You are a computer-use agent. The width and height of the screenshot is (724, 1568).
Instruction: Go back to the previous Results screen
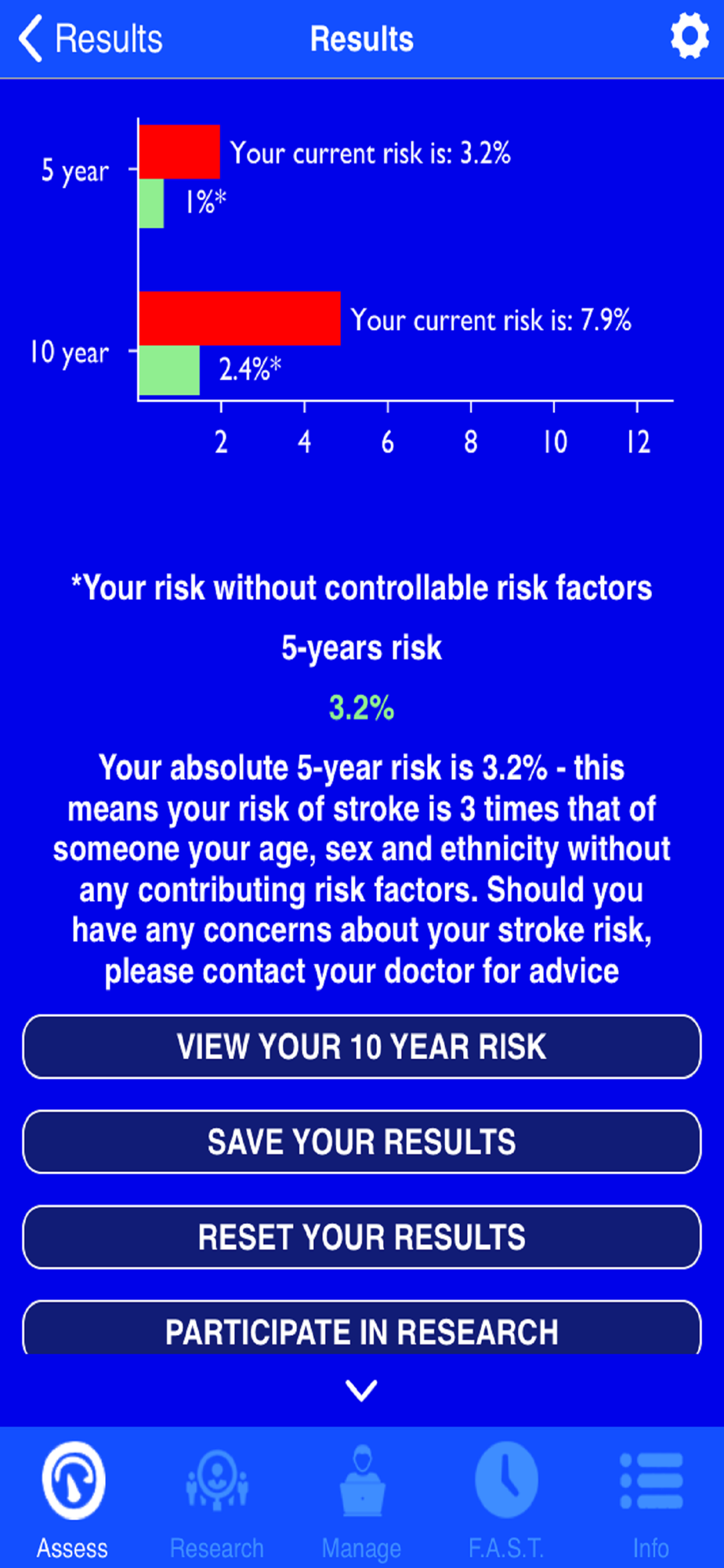(90, 39)
